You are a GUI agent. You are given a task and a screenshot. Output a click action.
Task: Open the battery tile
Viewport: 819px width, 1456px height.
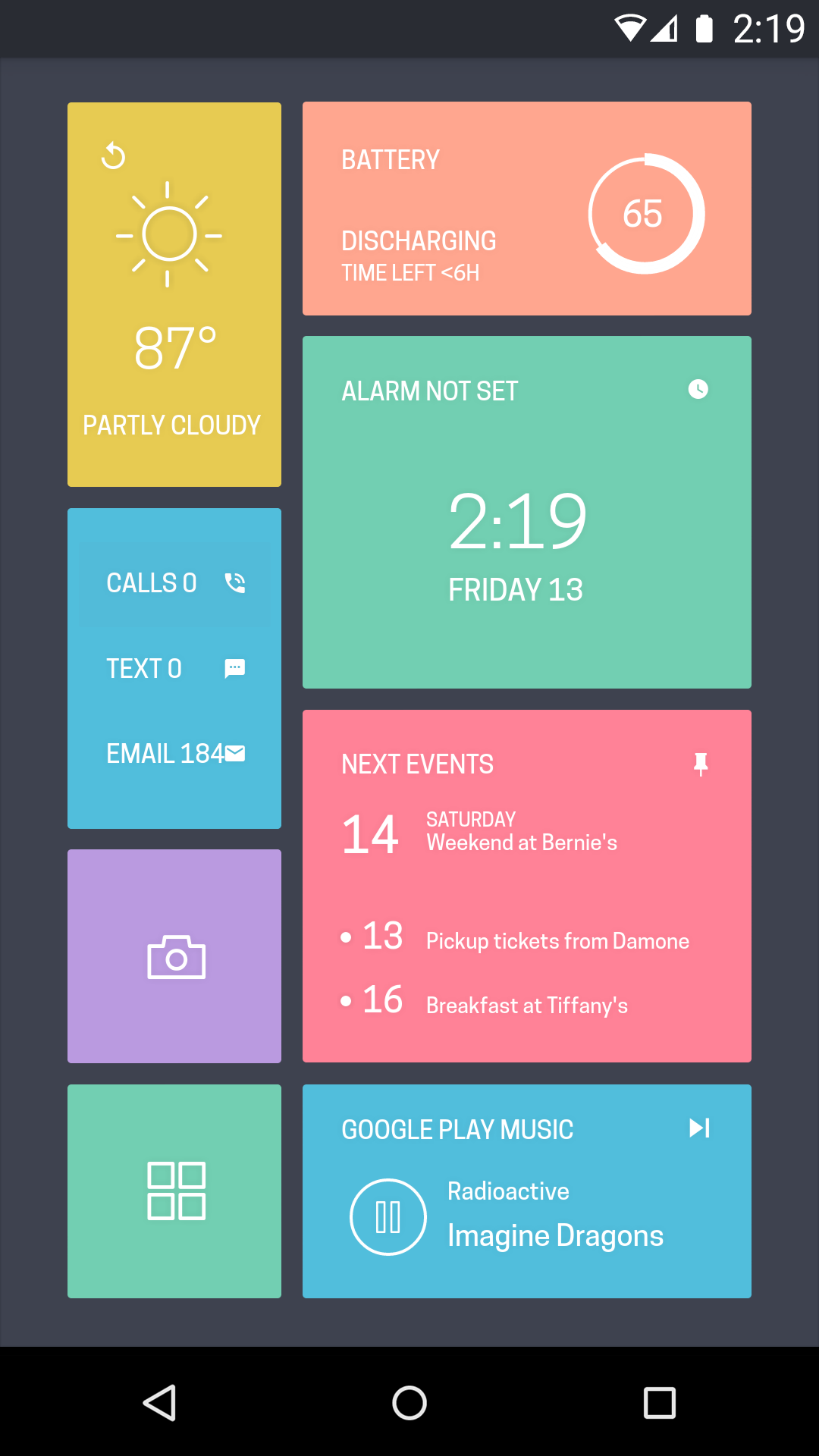coord(526,209)
